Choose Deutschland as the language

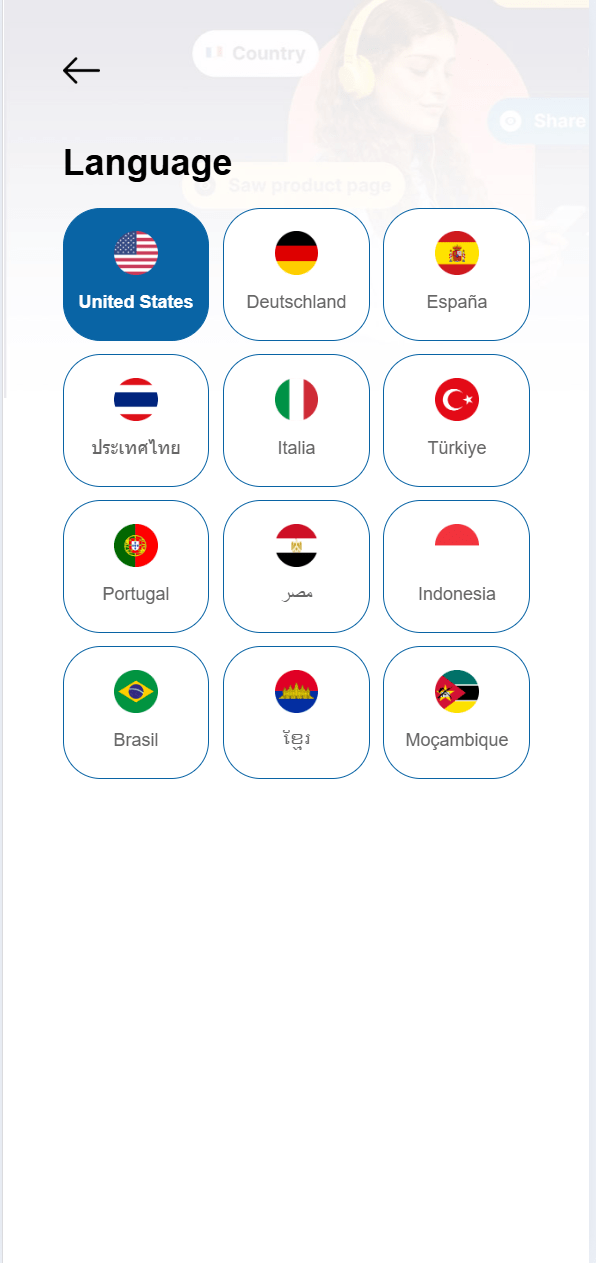296,274
